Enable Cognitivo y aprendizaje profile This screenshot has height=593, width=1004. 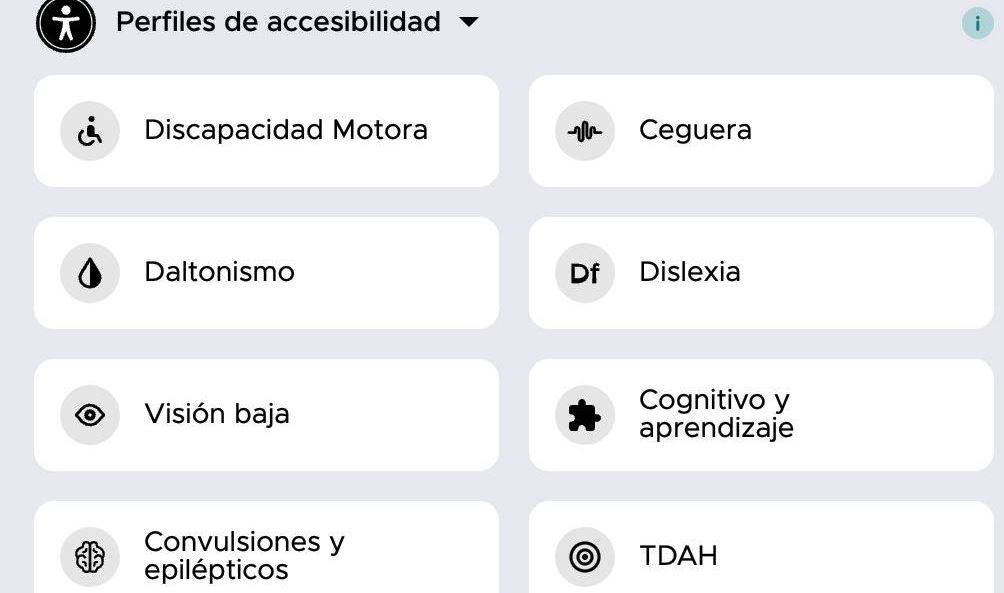(760, 415)
